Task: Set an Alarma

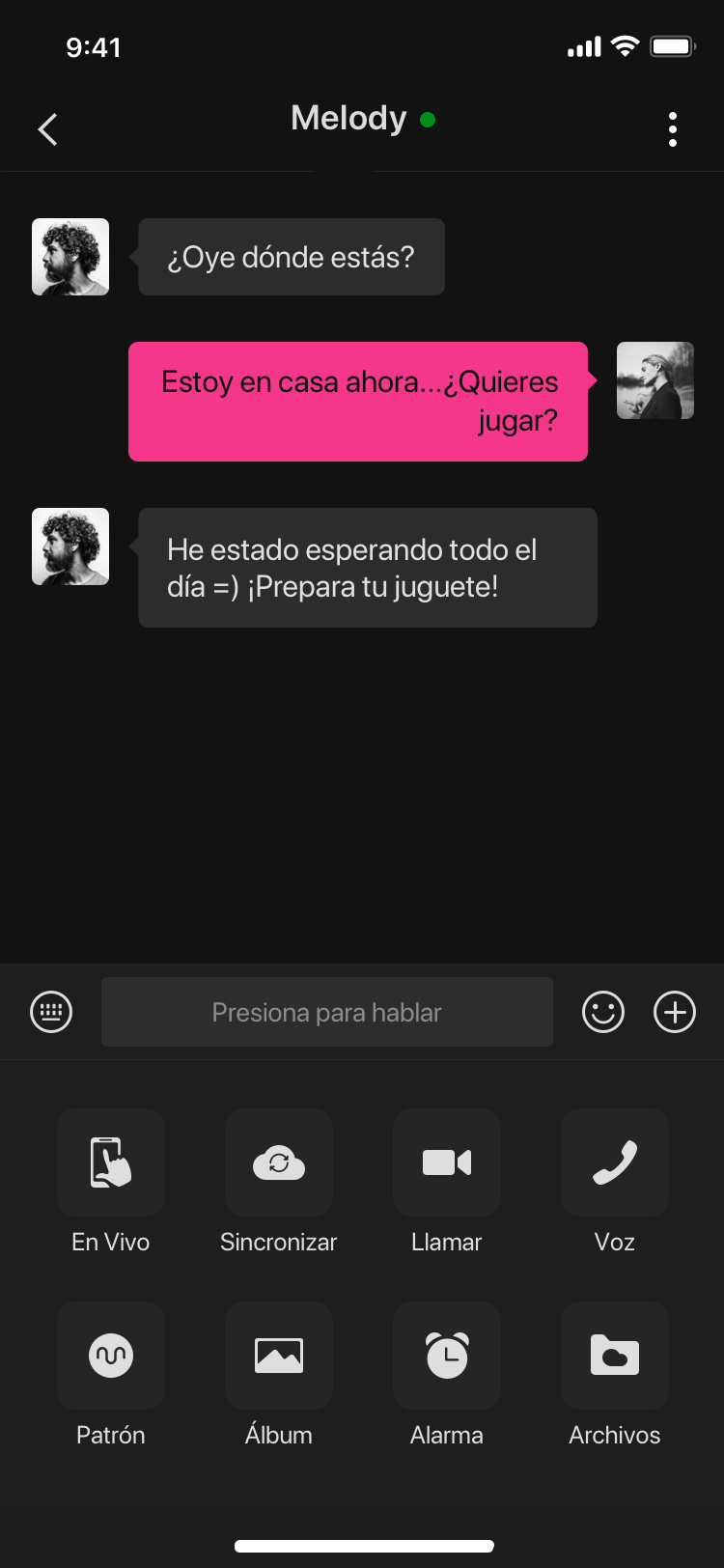Action: pos(447,1356)
